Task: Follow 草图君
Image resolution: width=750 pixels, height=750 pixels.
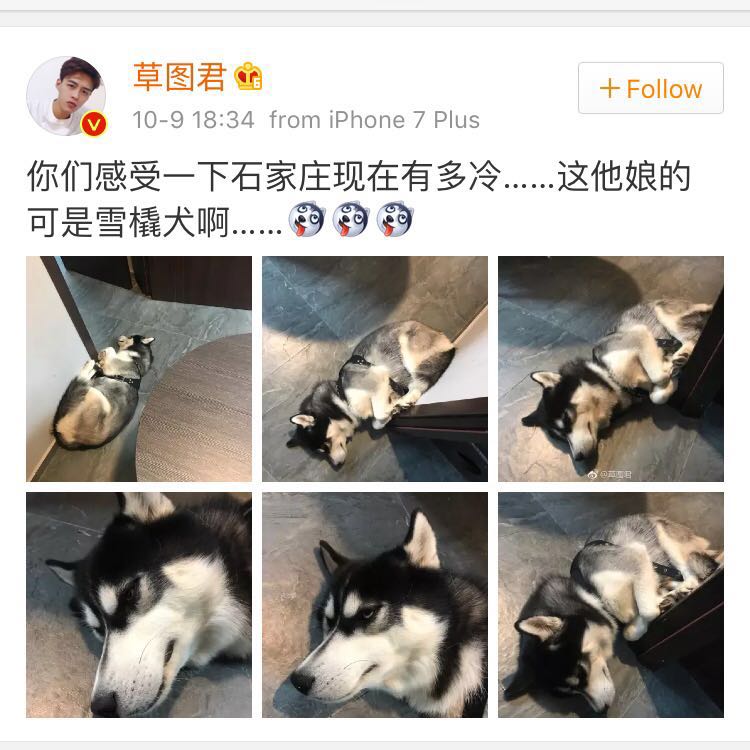Action: pyautogui.click(x=651, y=88)
